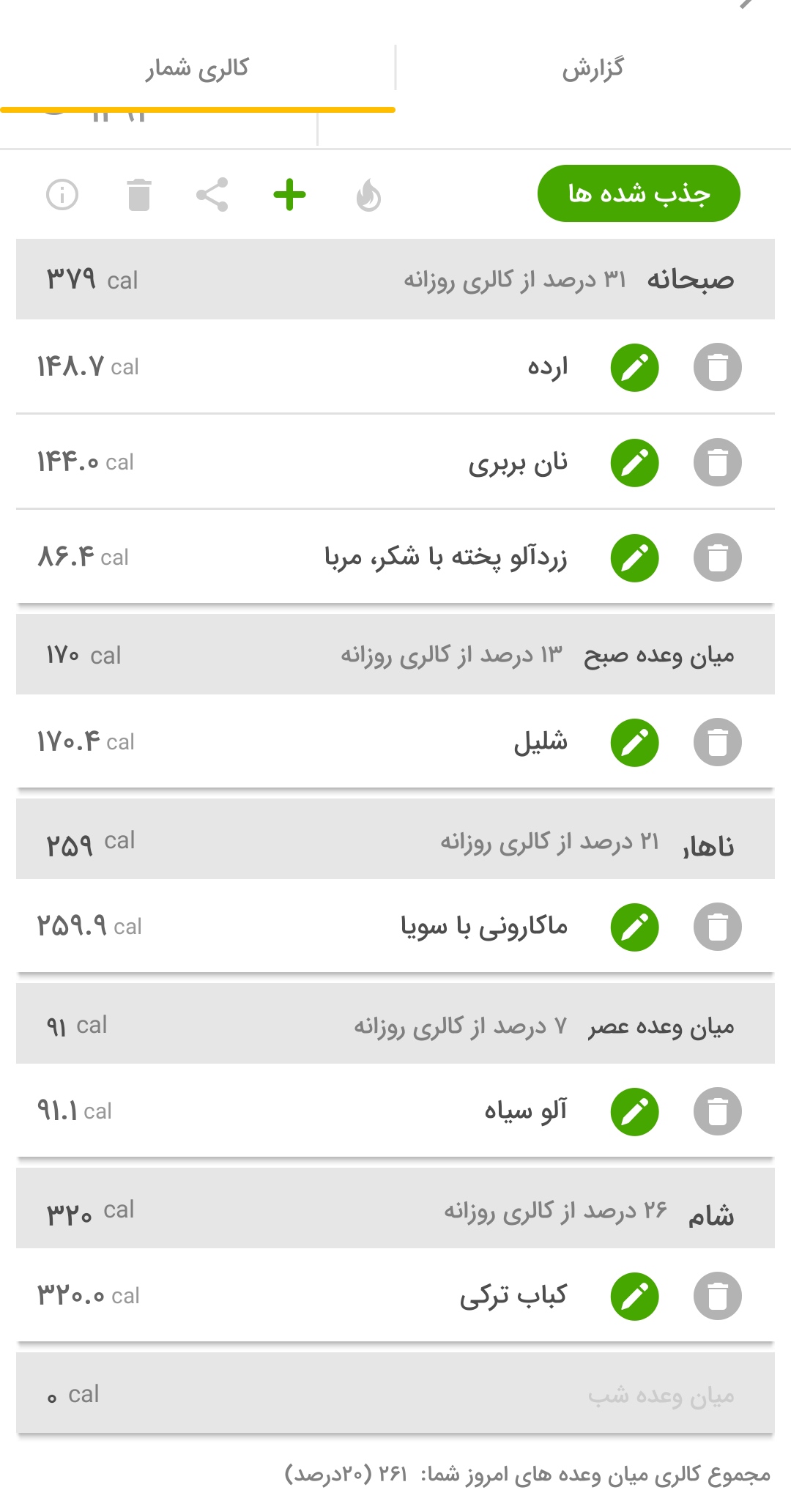Edit the نان بربری entry
The height and width of the screenshot is (1512, 791).
(635, 462)
